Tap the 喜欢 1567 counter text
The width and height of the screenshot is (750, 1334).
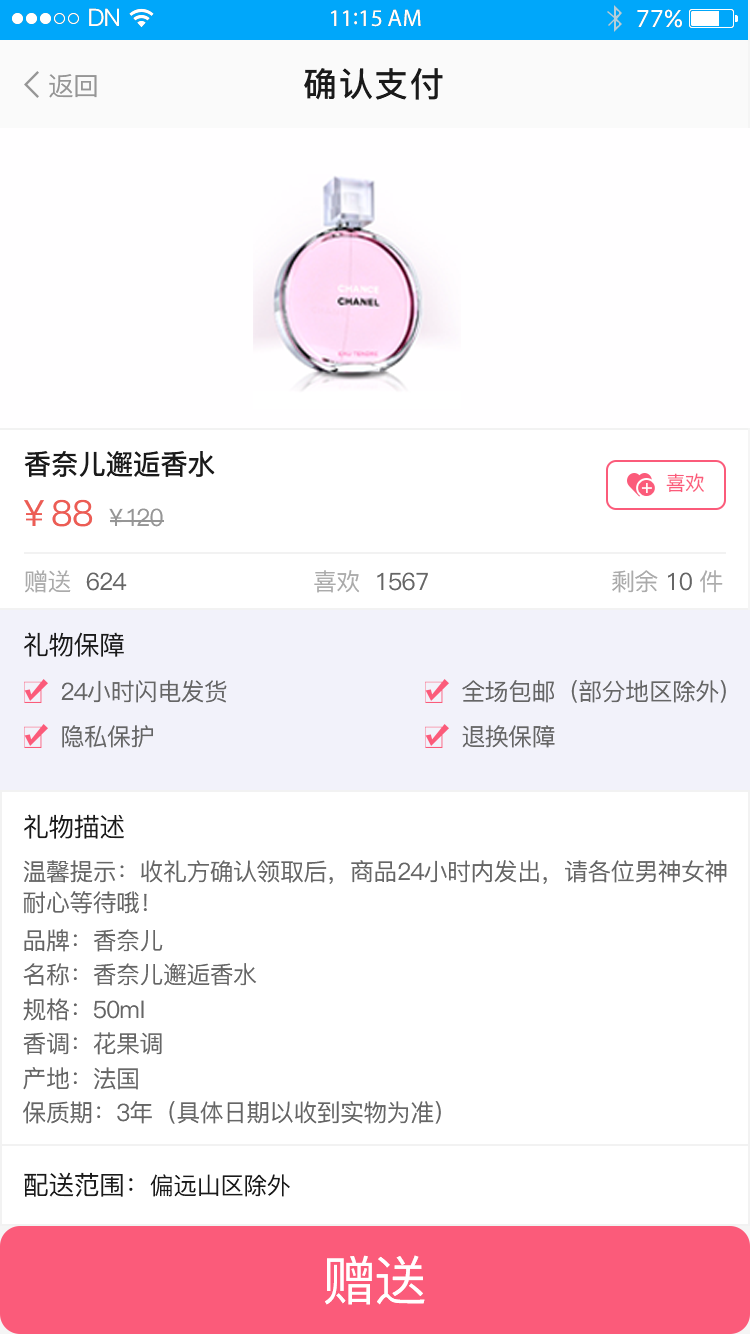370,581
